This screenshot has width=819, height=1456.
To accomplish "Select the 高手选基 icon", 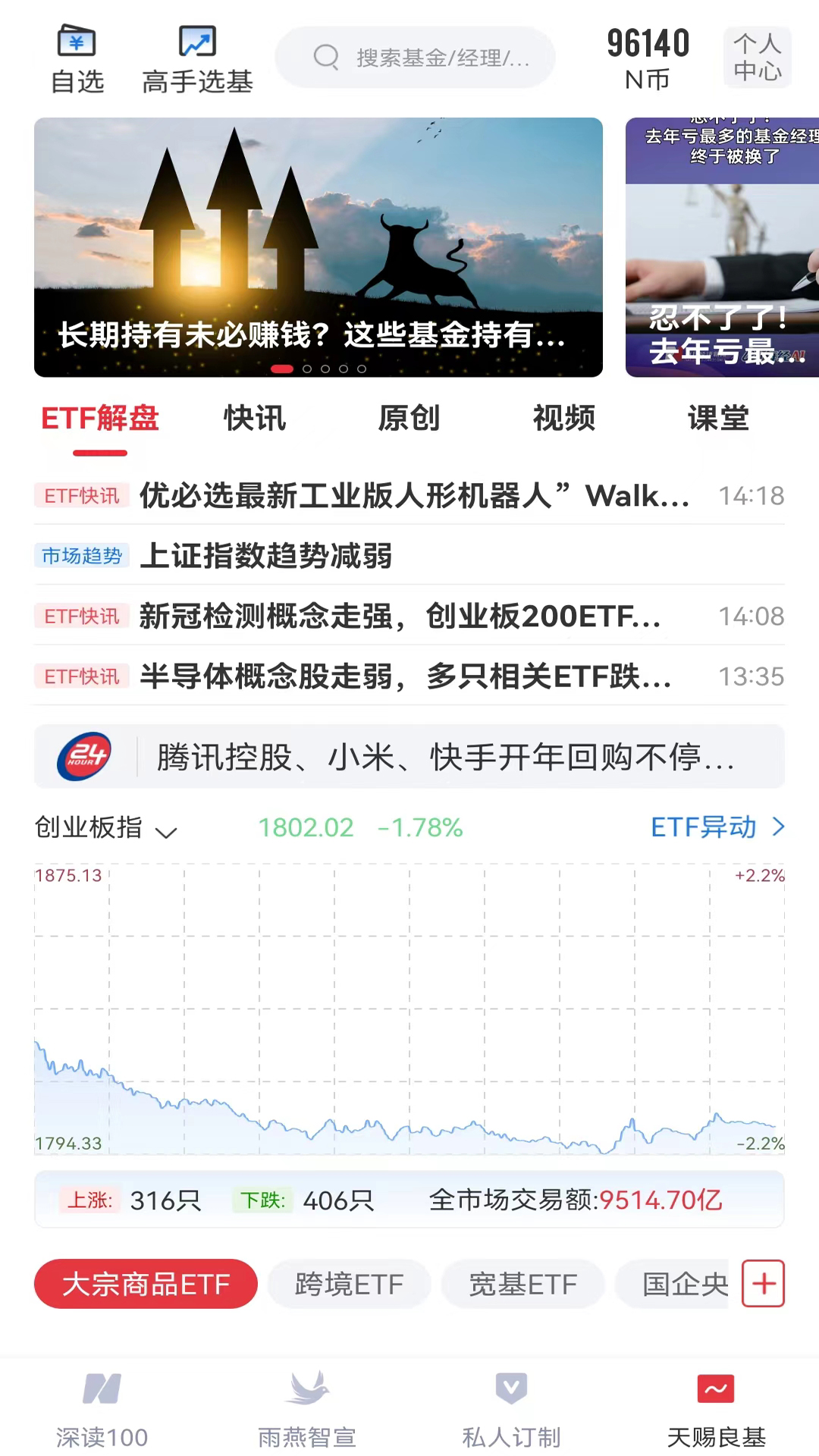I will (x=196, y=57).
